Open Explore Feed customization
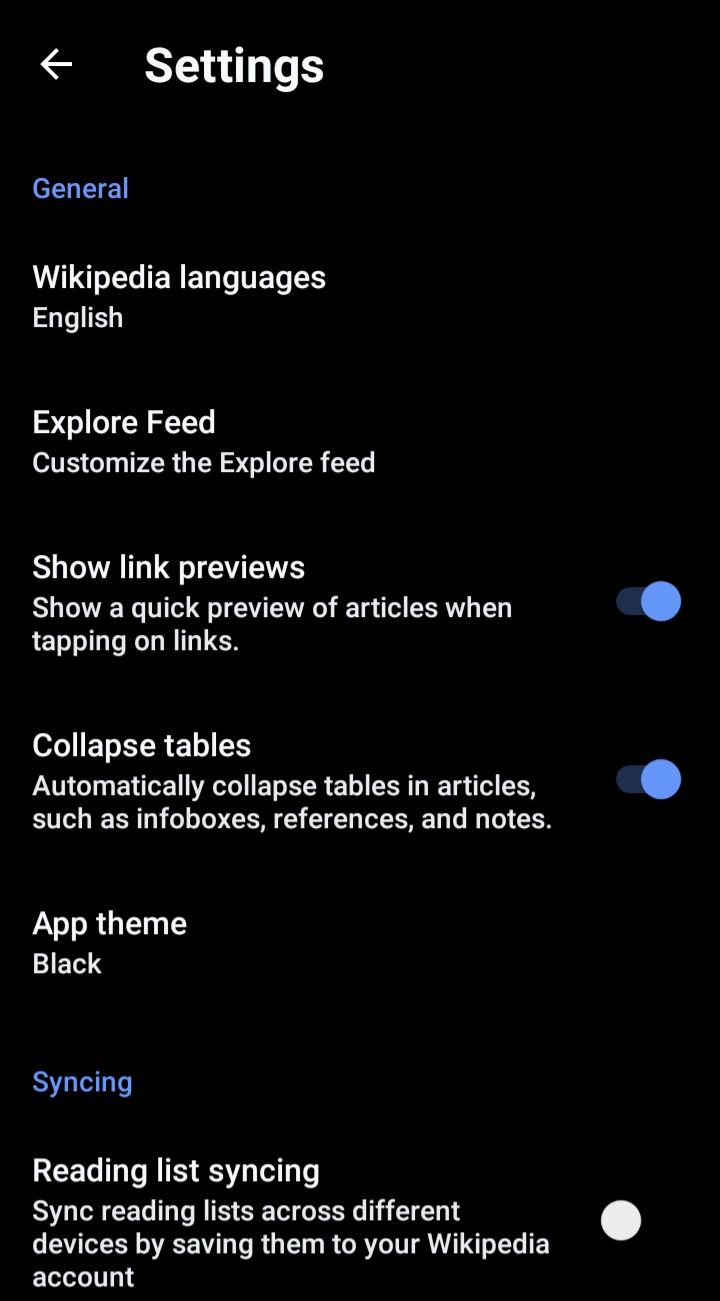 204,441
